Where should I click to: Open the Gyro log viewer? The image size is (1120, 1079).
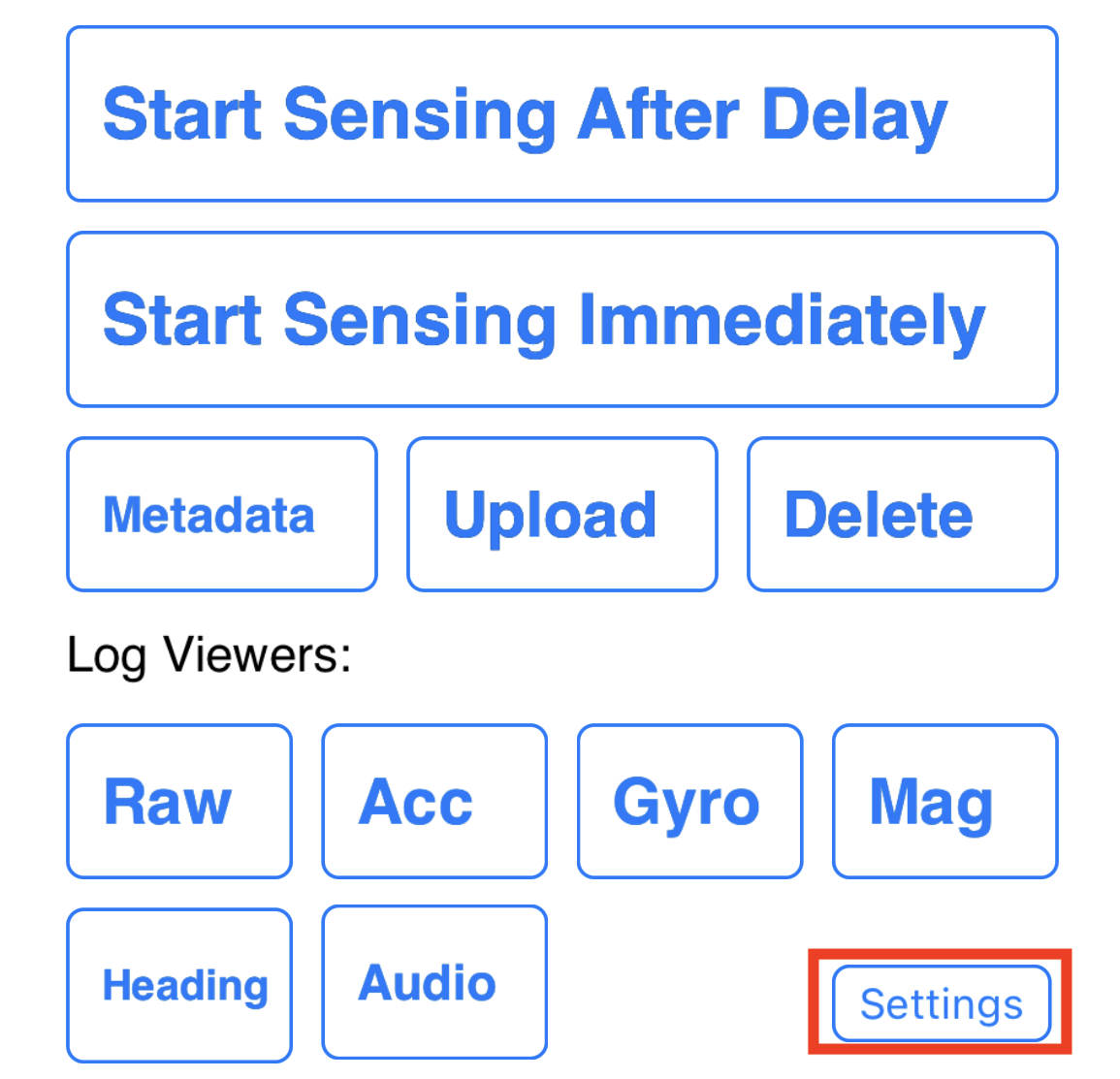689,801
